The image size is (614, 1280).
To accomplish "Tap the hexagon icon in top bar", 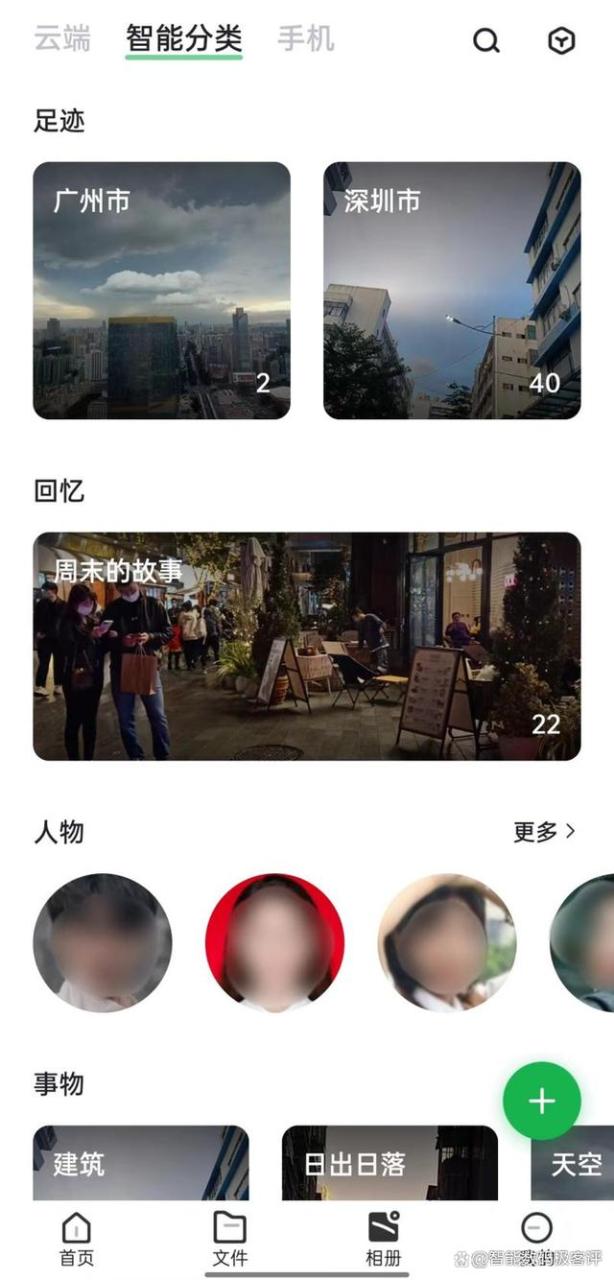I will [562, 41].
